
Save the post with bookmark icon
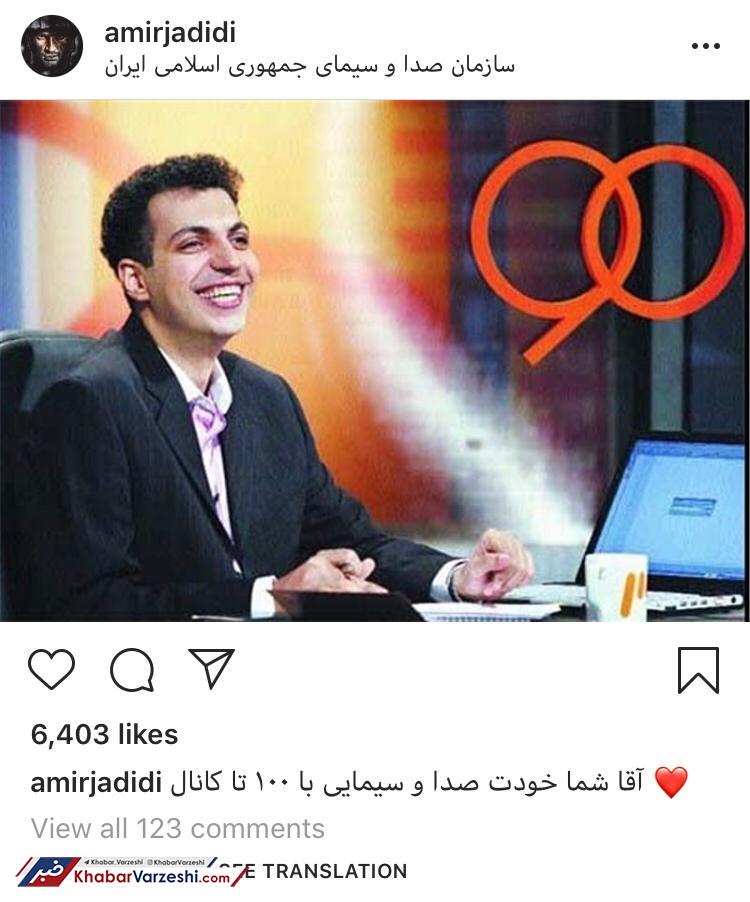click(x=698, y=670)
